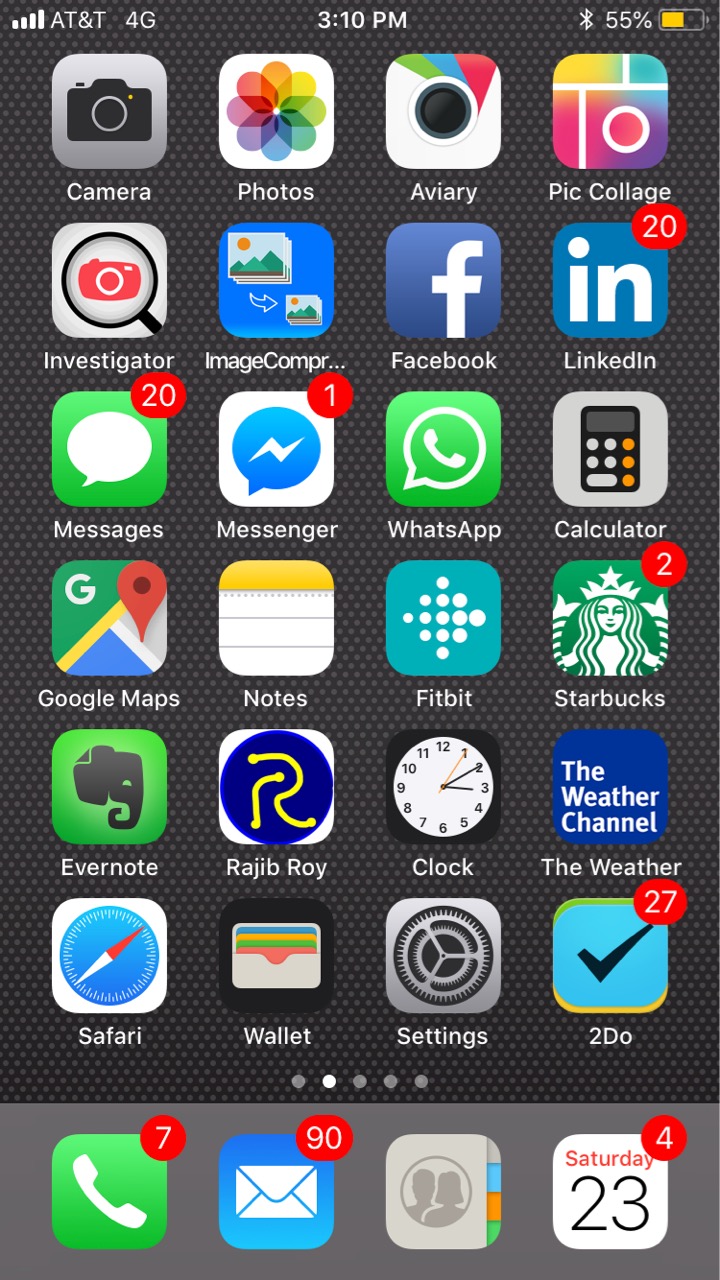Open the Settings app
The image size is (720, 1280).
pos(443,956)
